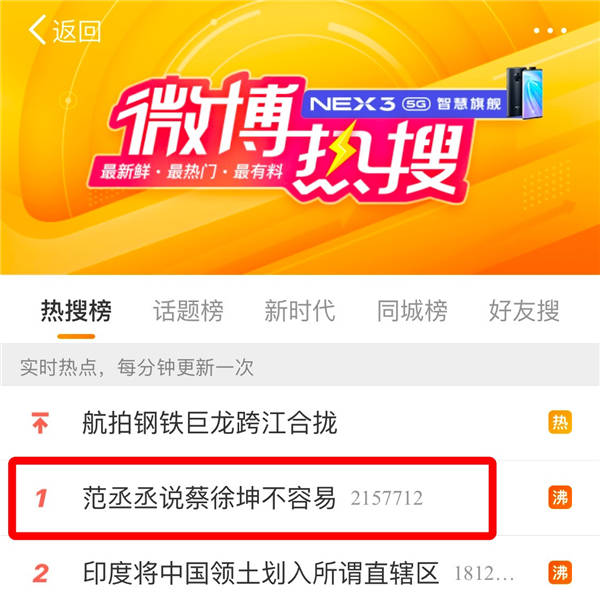
Task: Open the three-dot overflow menu
Action: [549, 30]
